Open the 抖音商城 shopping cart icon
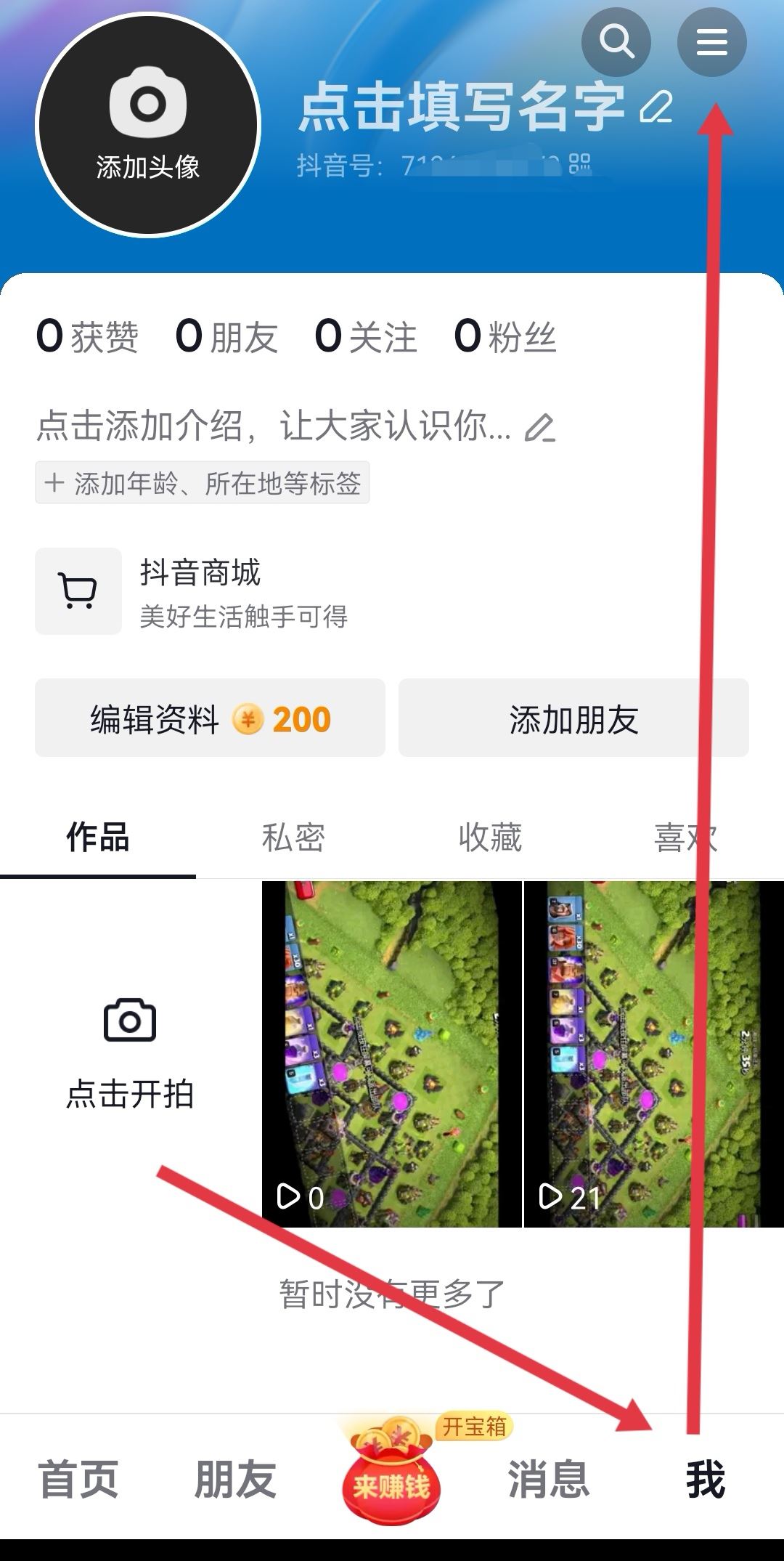The image size is (784, 1561). pyautogui.click(x=78, y=591)
